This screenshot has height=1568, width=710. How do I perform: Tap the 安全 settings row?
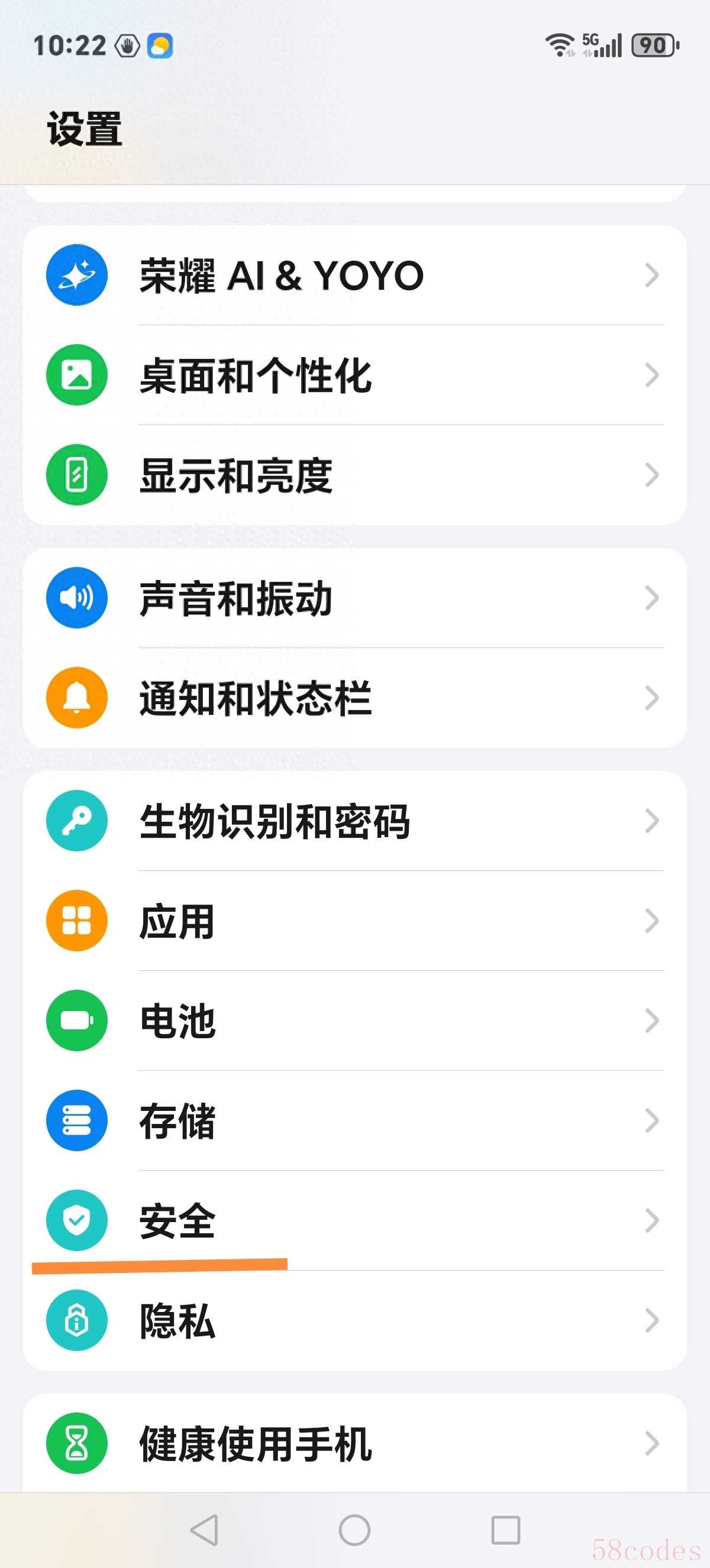click(x=354, y=1220)
